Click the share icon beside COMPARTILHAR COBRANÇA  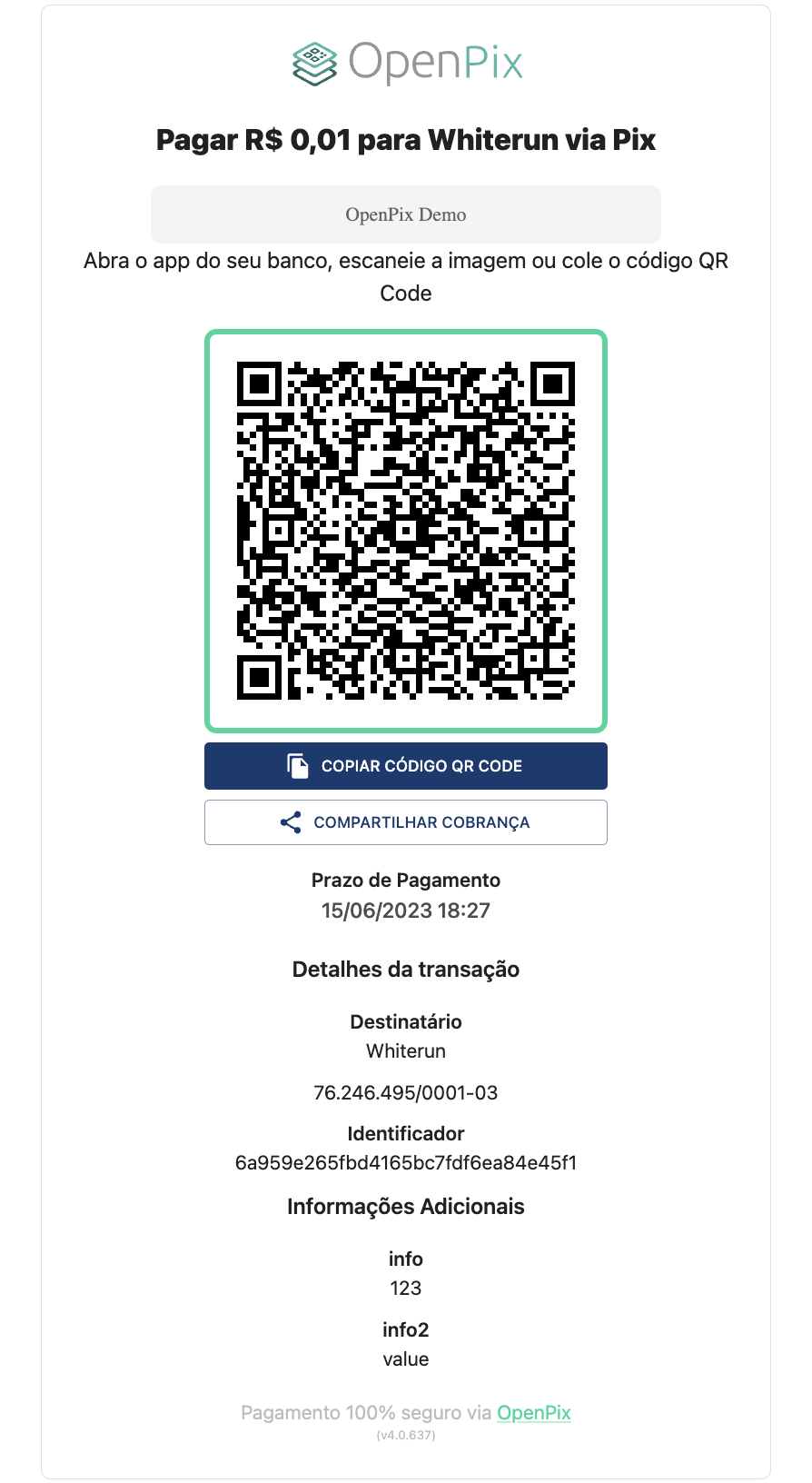292,821
